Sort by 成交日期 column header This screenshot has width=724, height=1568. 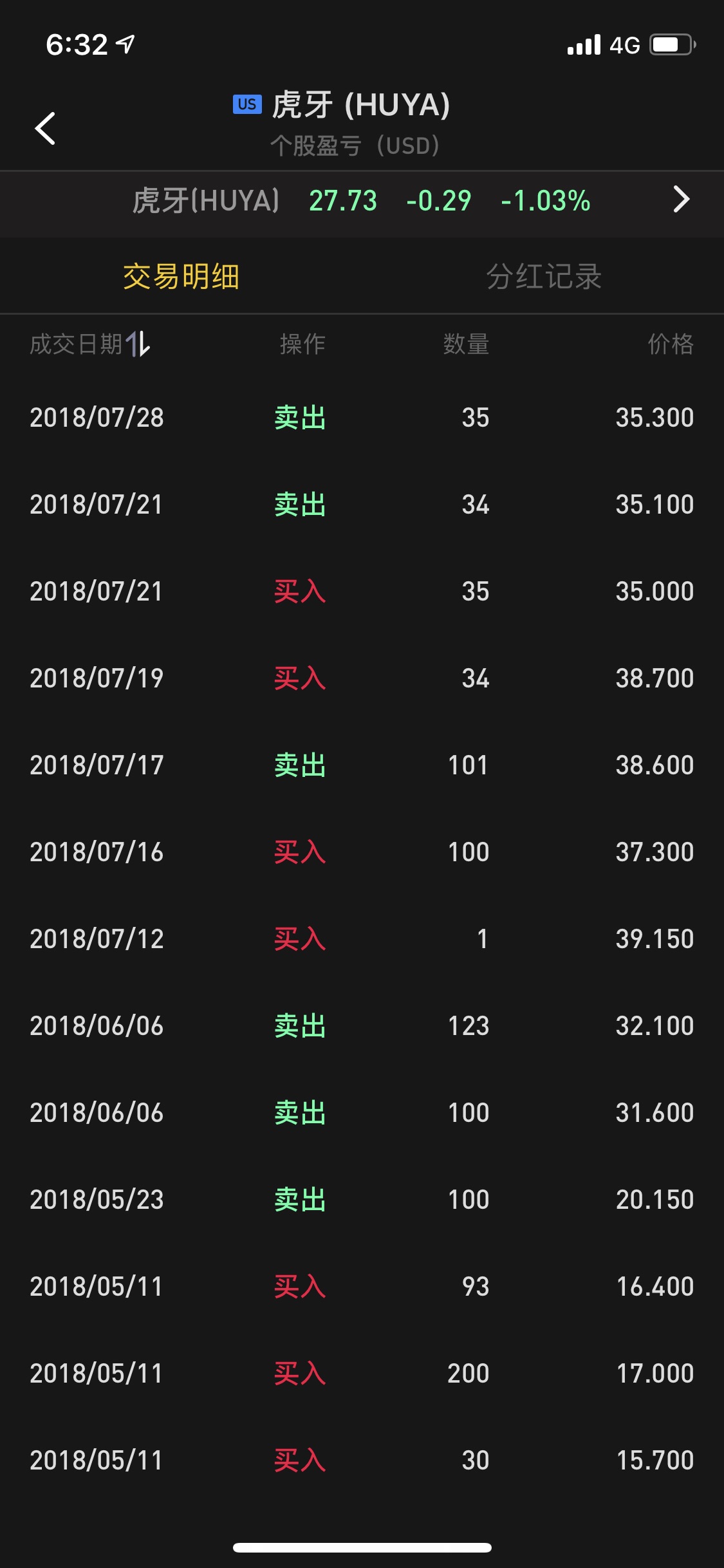tap(90, 344)
